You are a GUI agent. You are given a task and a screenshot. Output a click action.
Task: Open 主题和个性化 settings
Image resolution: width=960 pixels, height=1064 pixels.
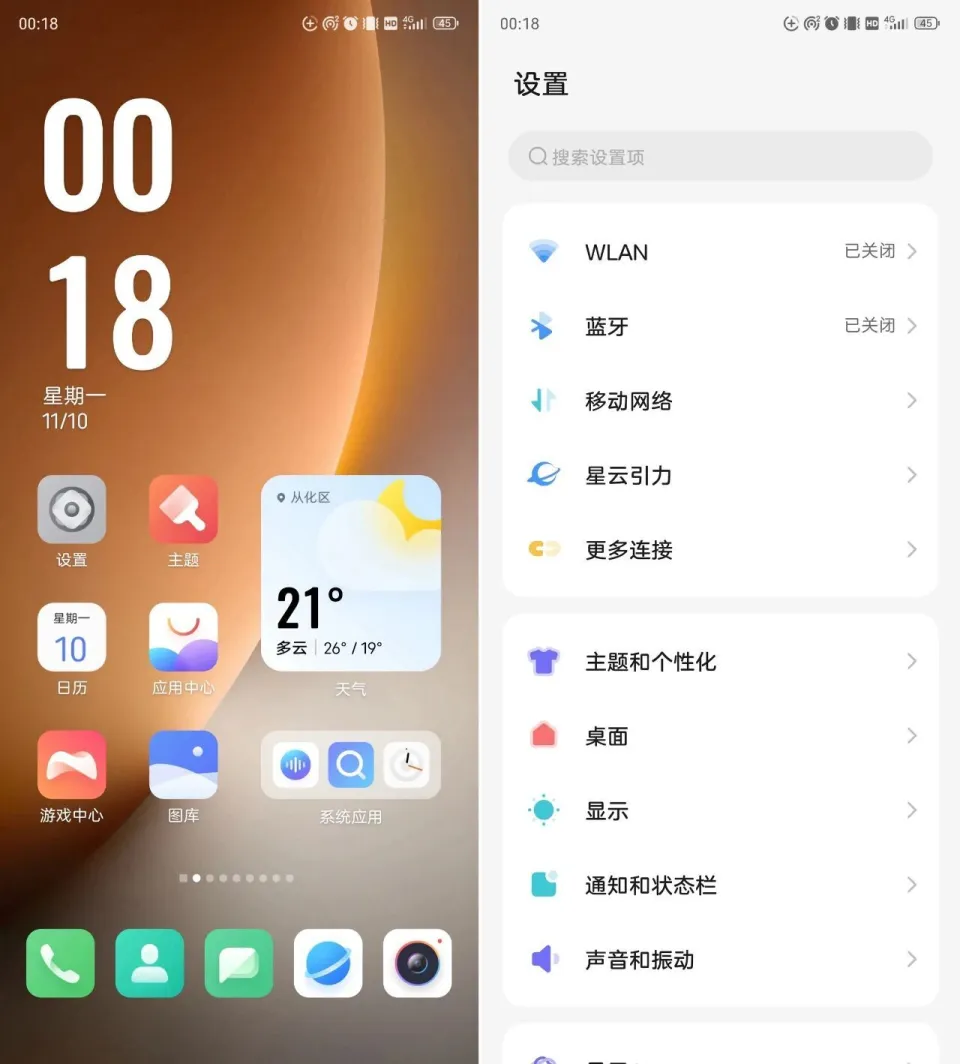click(720, 661)
